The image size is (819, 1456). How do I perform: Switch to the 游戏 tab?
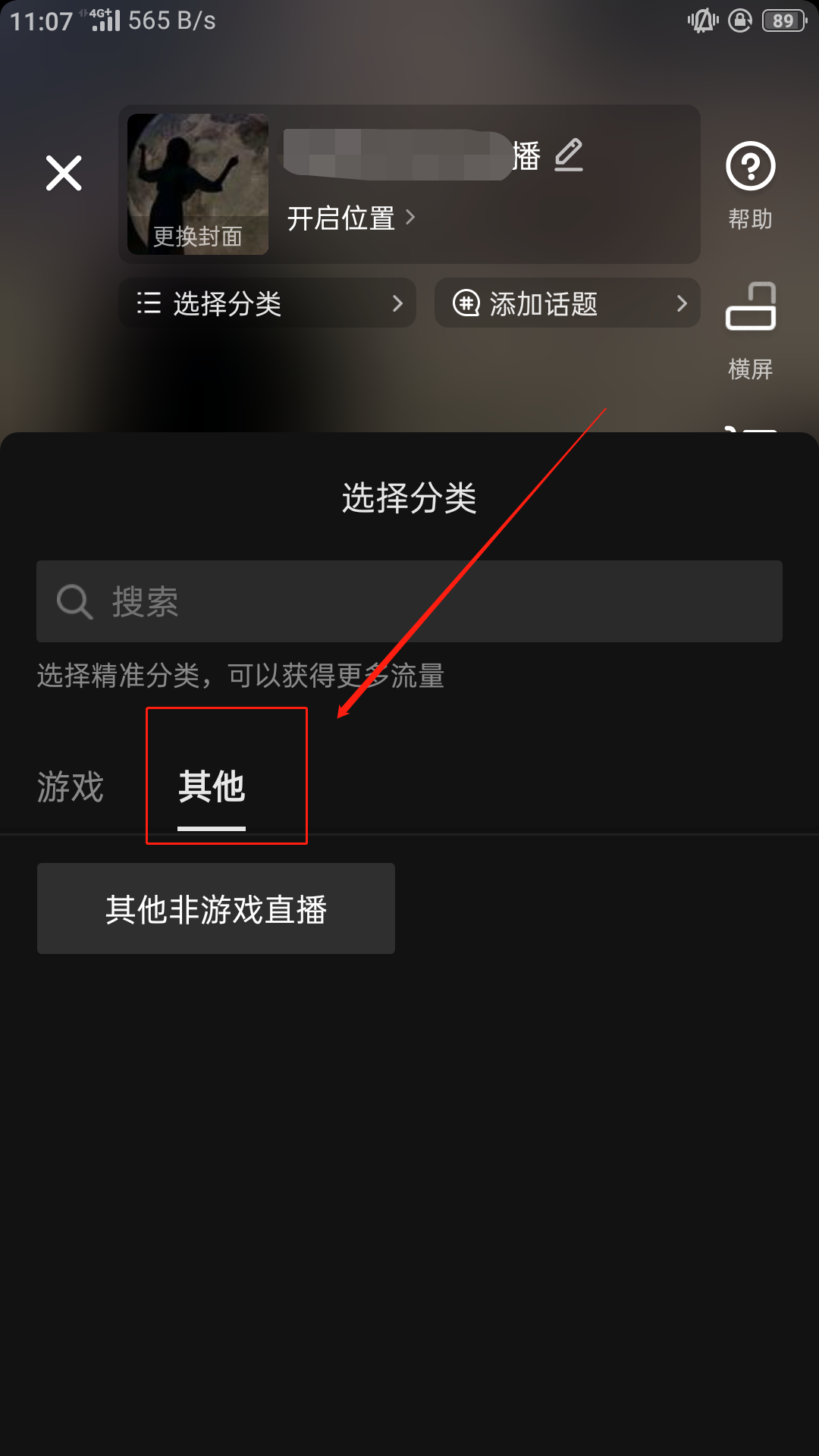click(x=70, y=786)
